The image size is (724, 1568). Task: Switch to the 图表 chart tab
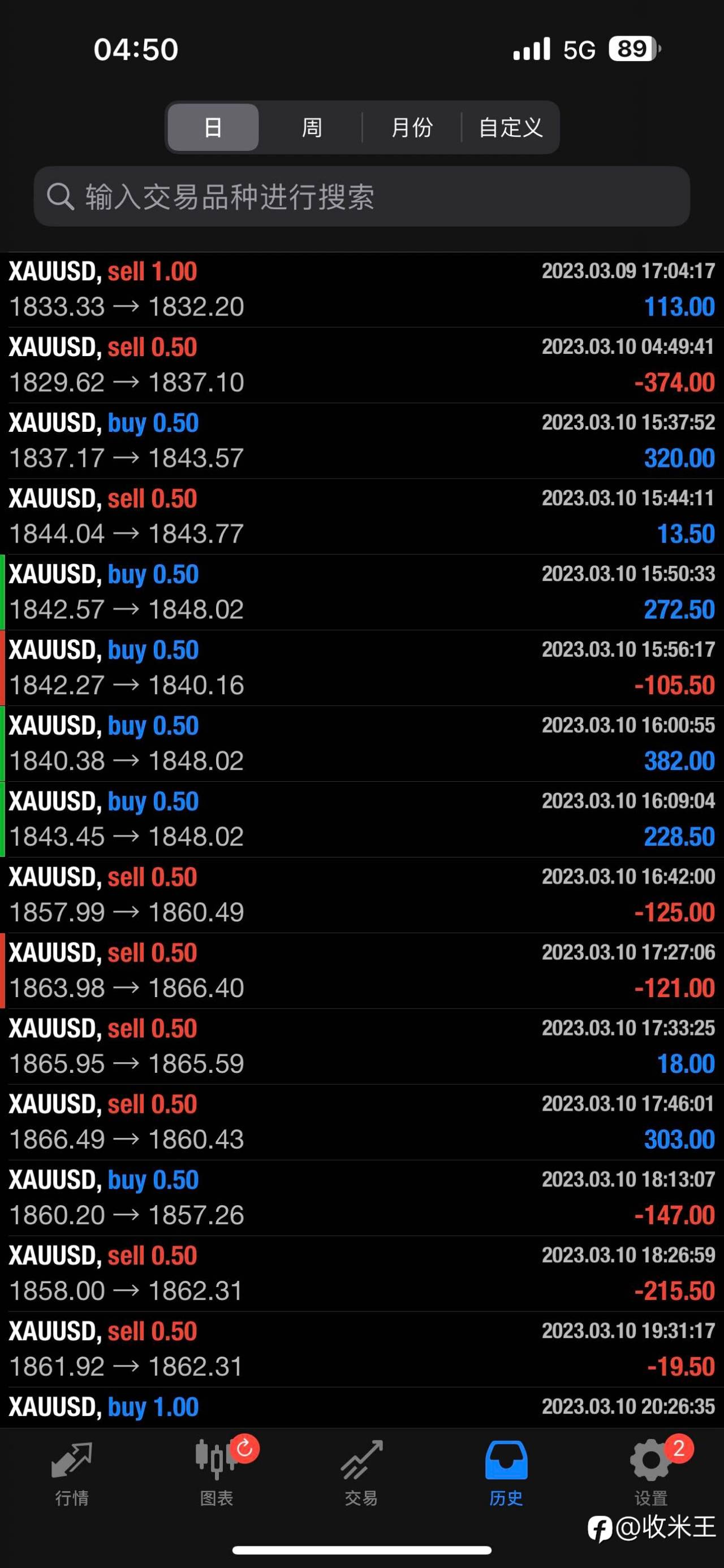point(217,1473)
